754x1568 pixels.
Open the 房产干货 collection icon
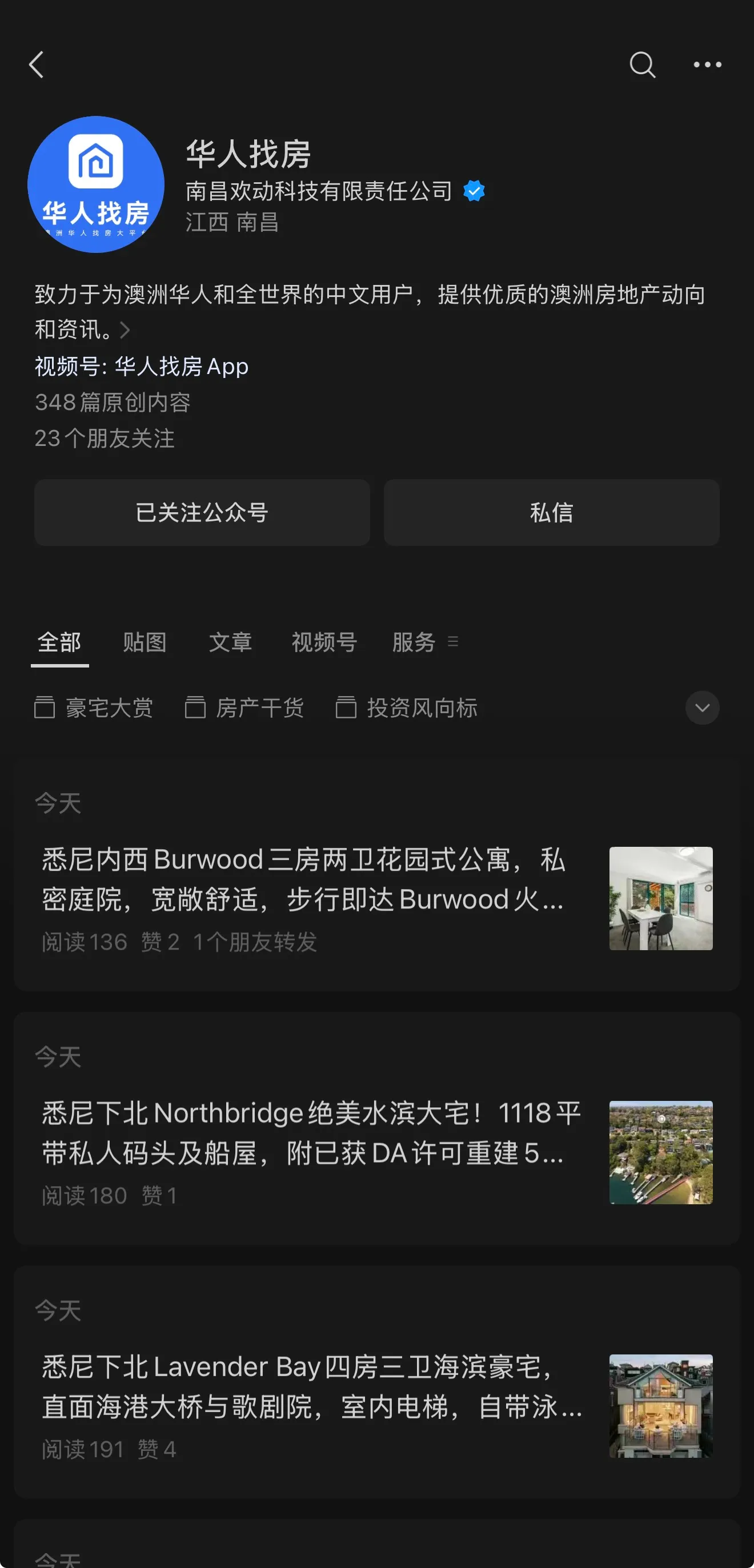pyautogui.click(x=196, y=707)
